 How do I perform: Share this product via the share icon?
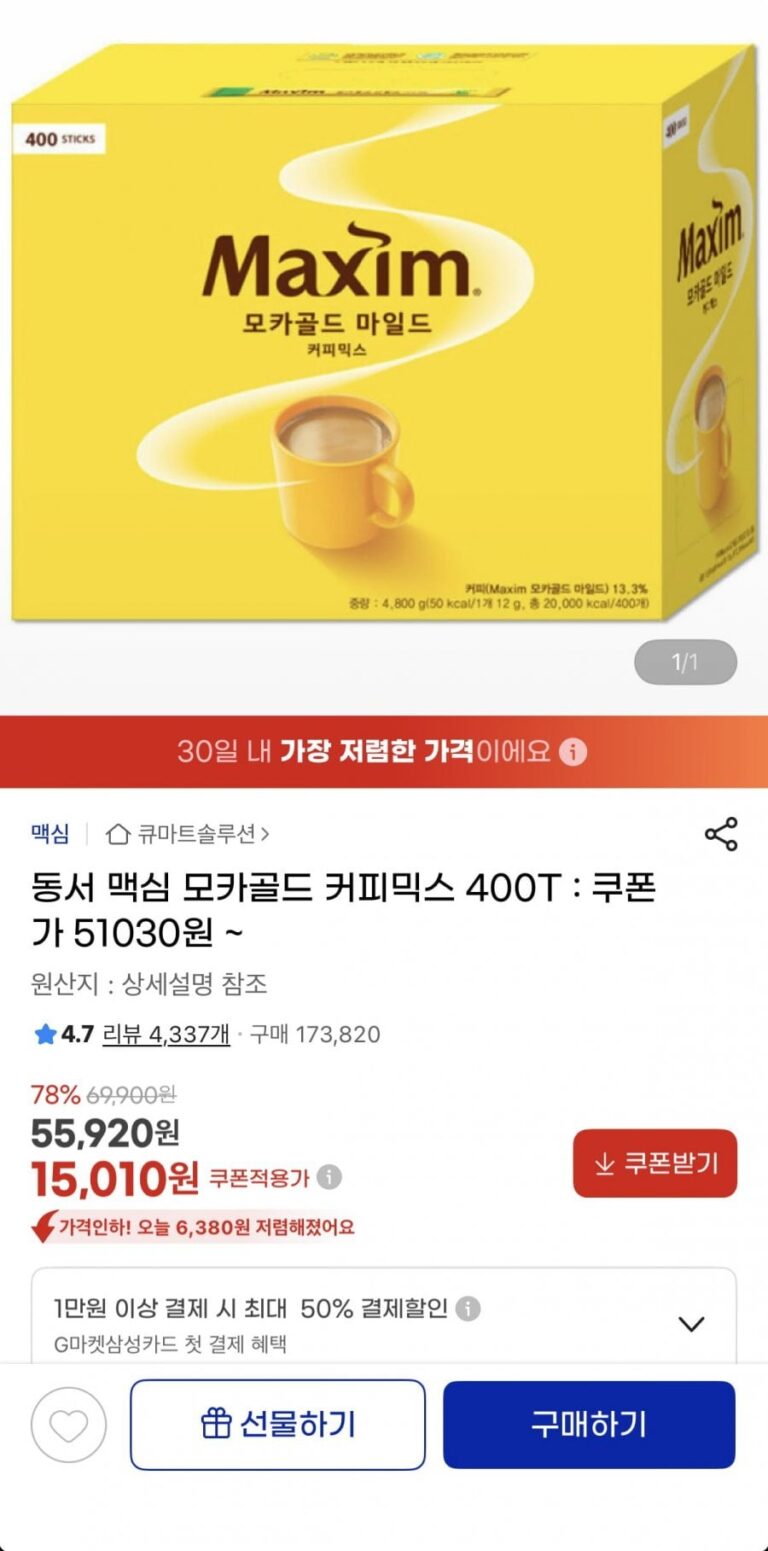(721, 834)
